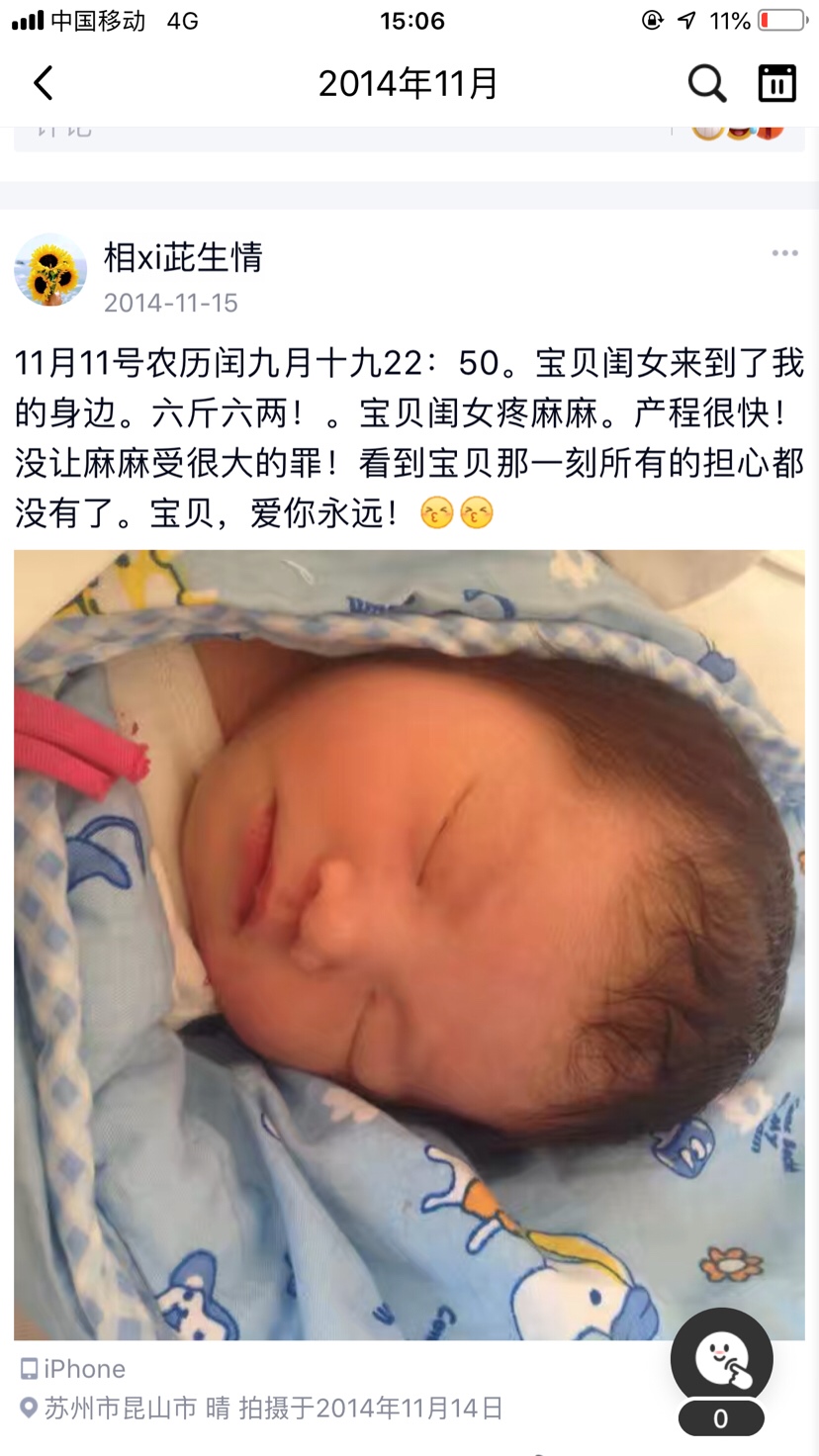Open the search icon in the header
The height and width of the screenshot is (1456, 819).
[x=707, y=84]
